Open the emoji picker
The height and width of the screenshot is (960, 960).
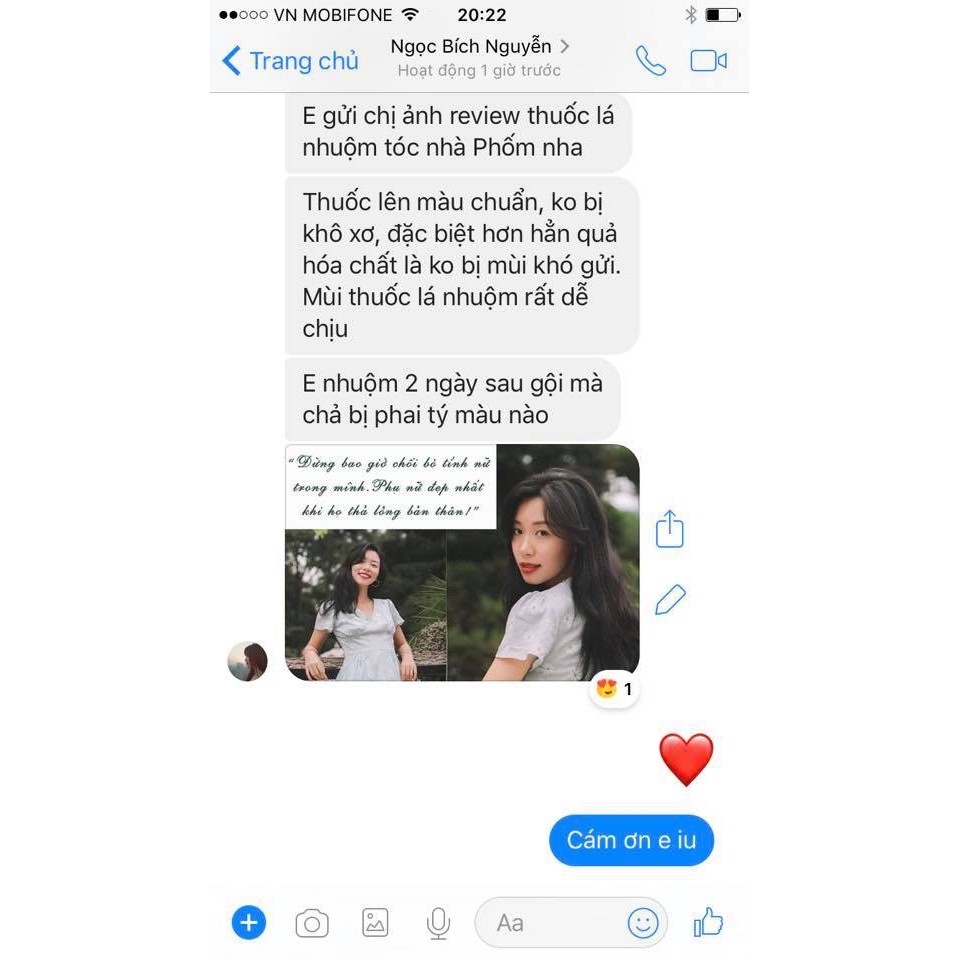643,923
